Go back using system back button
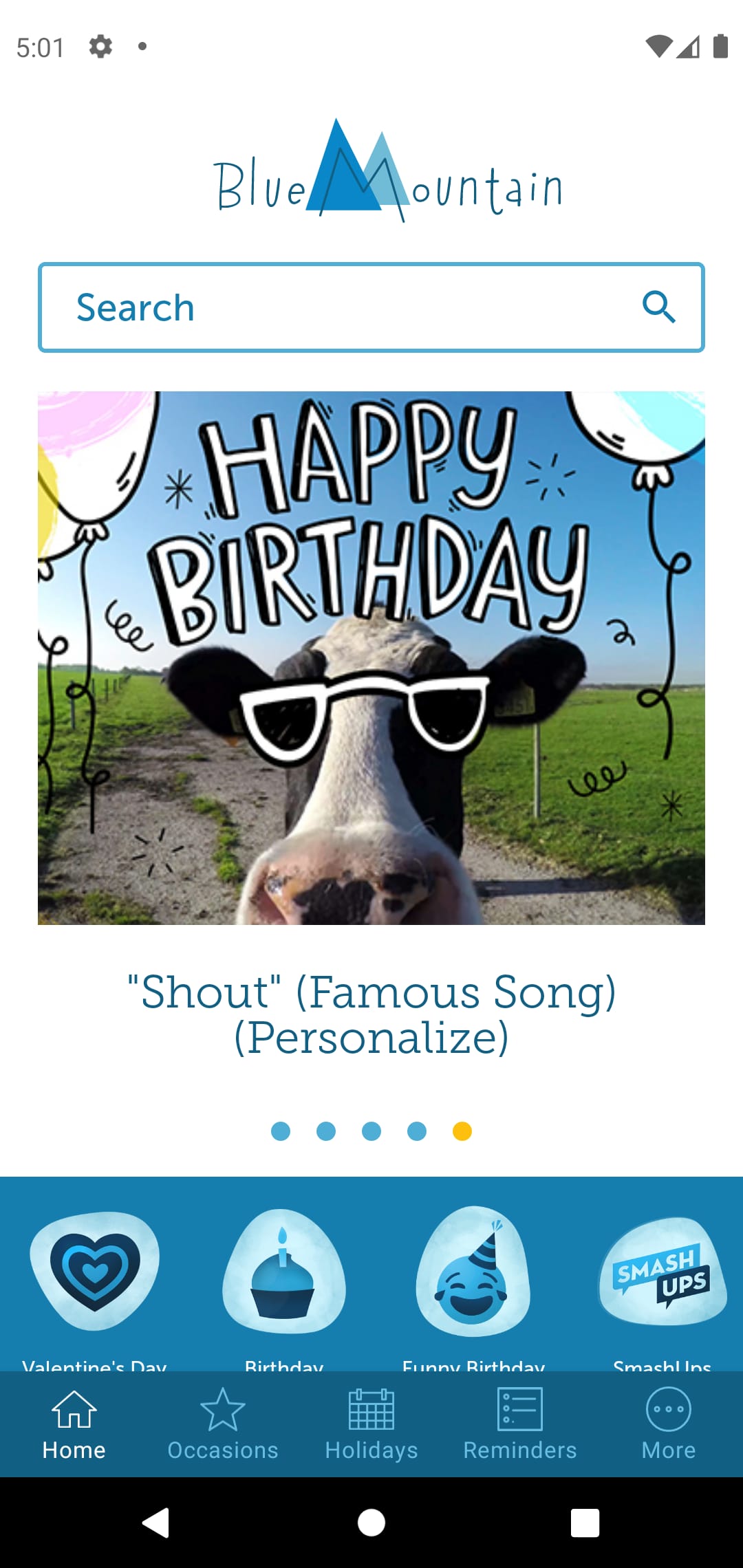 pos(156,1523)
